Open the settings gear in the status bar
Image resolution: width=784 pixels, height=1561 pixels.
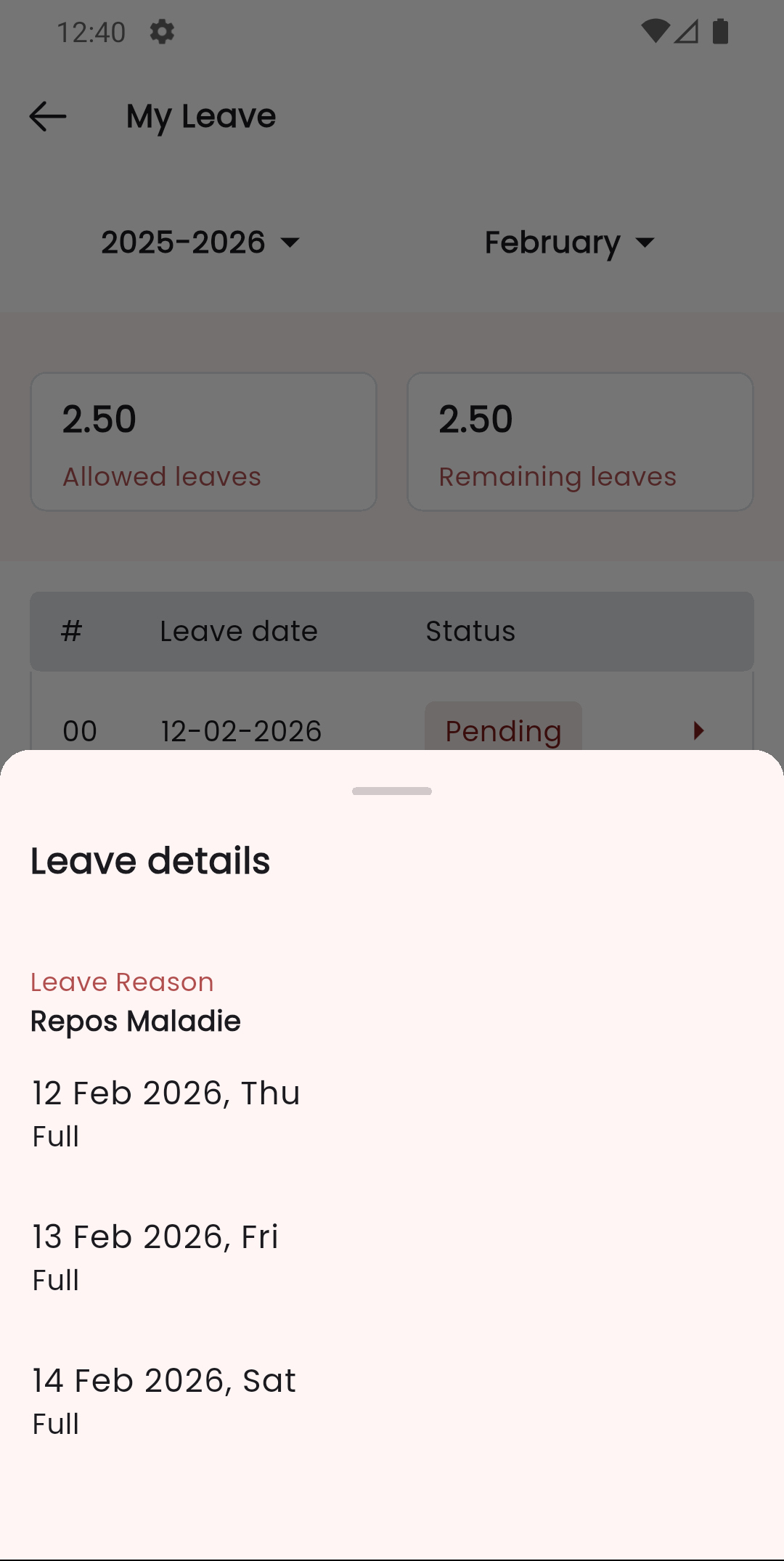161,31
